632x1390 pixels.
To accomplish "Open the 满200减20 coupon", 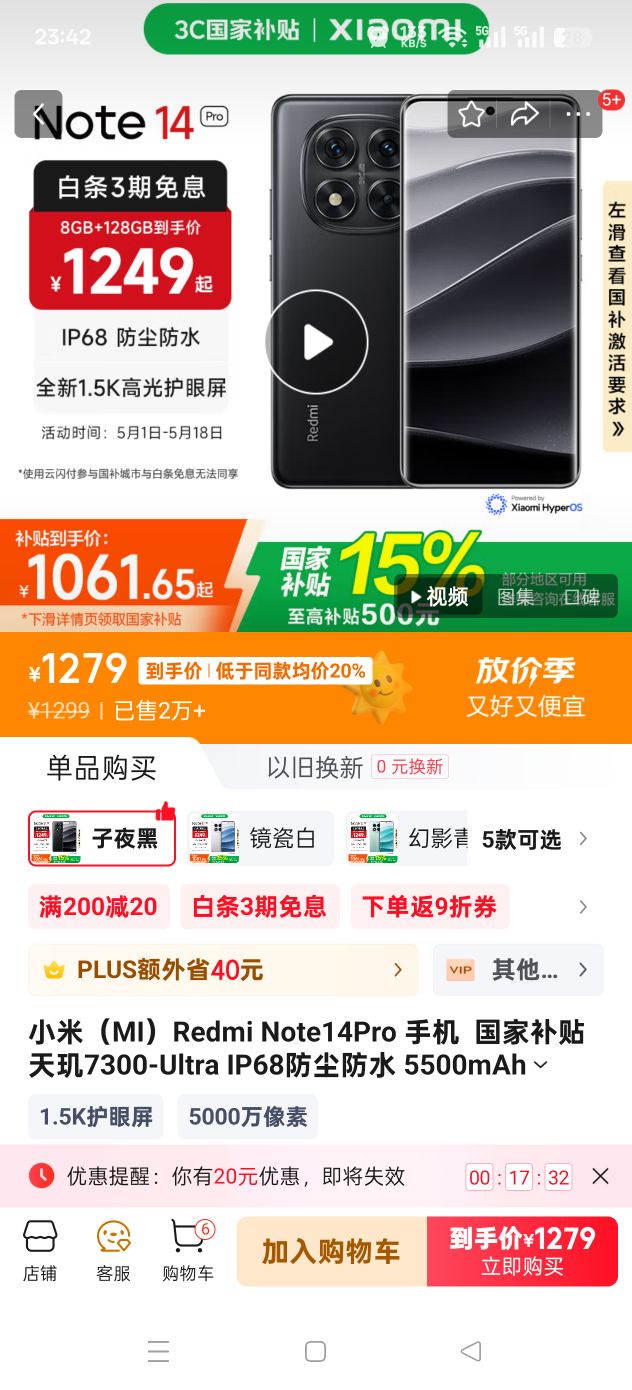I will pos(98,907).
